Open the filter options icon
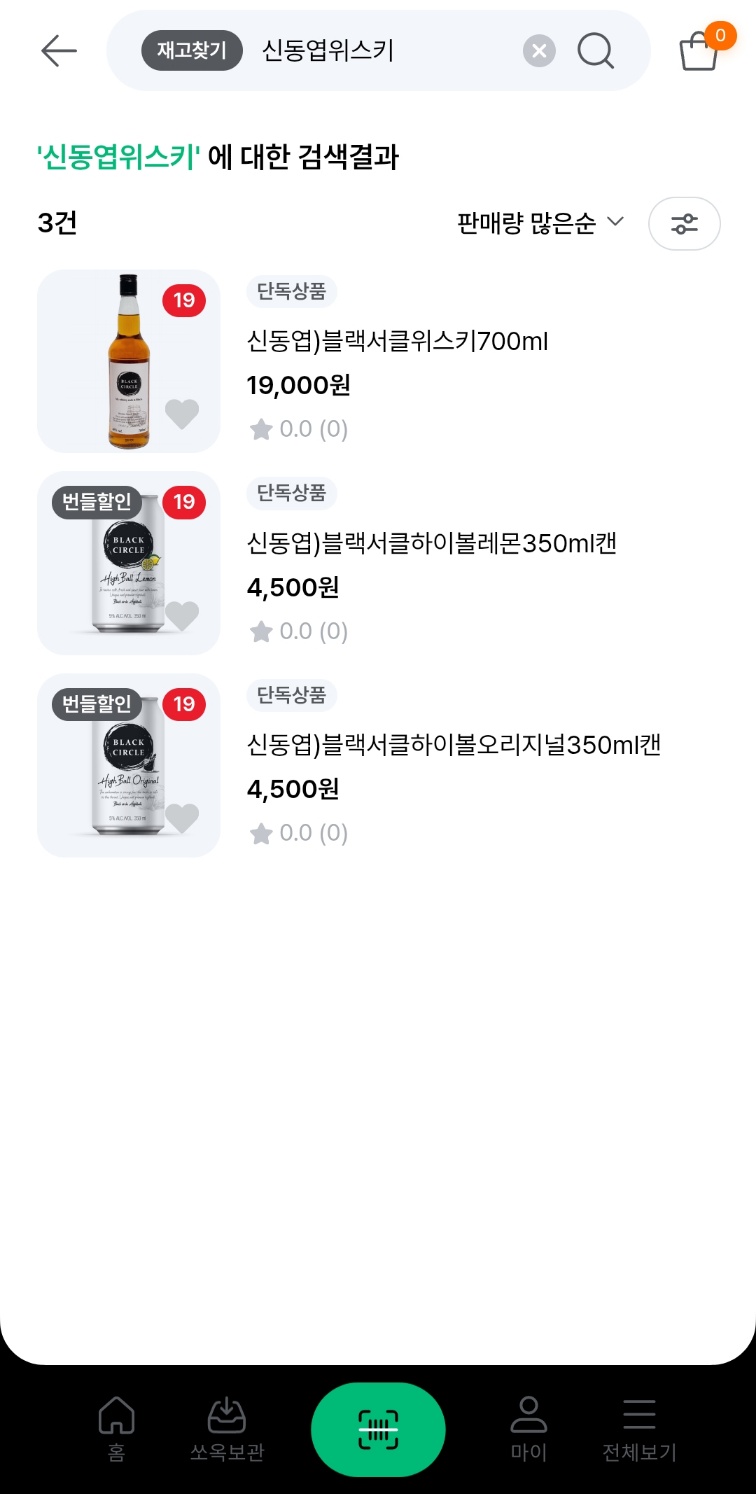 point(684,223)
